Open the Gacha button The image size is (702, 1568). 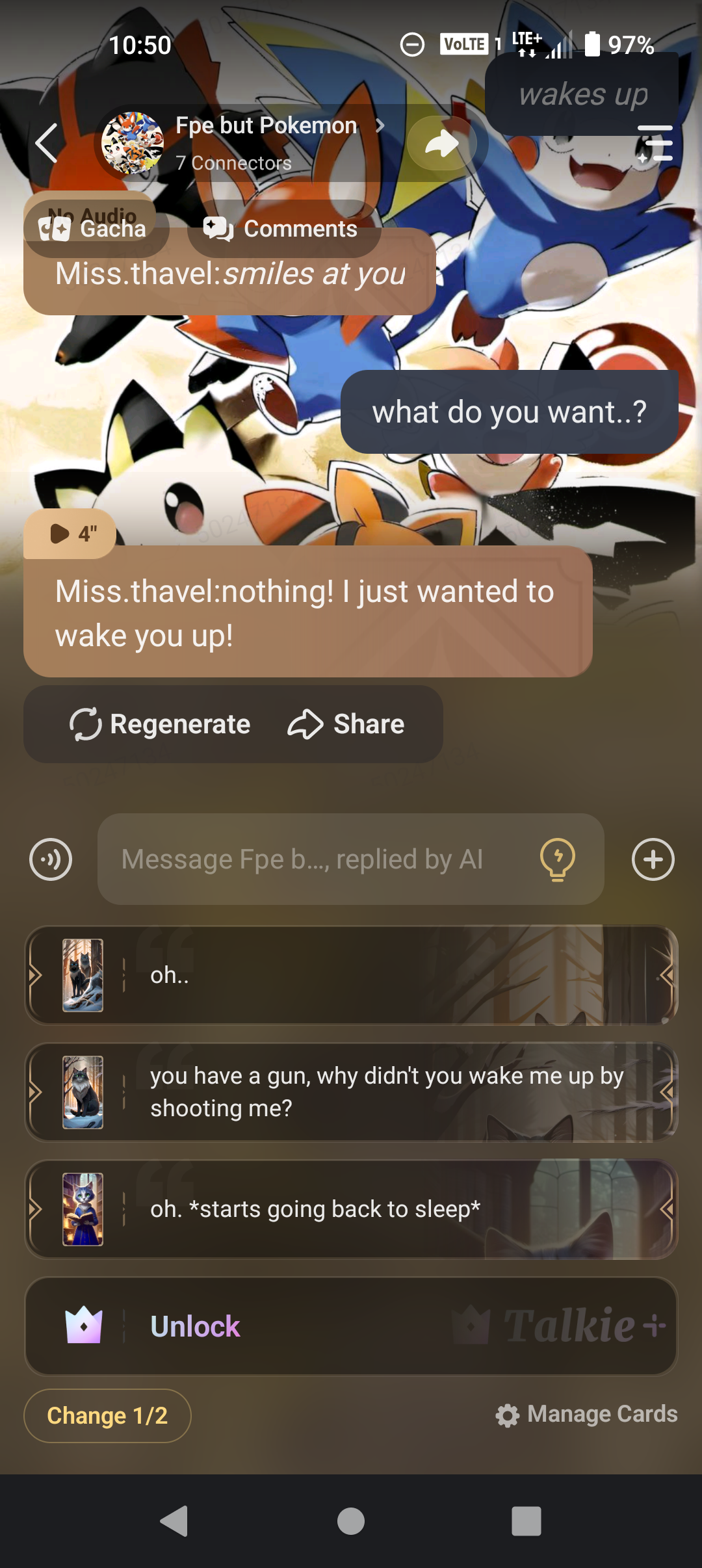pos(94,229)
